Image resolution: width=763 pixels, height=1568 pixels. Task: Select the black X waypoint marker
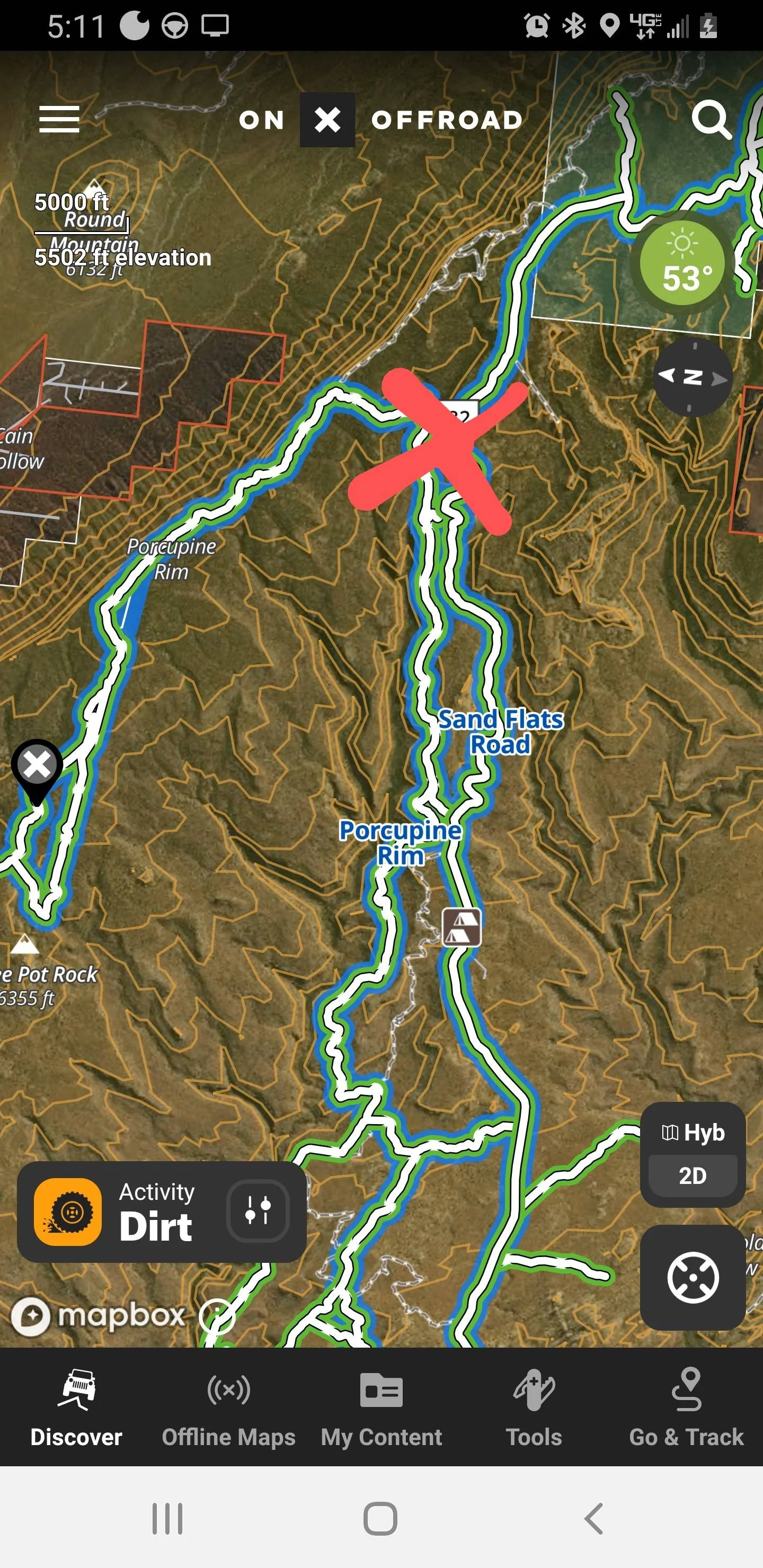pos(37,767)
